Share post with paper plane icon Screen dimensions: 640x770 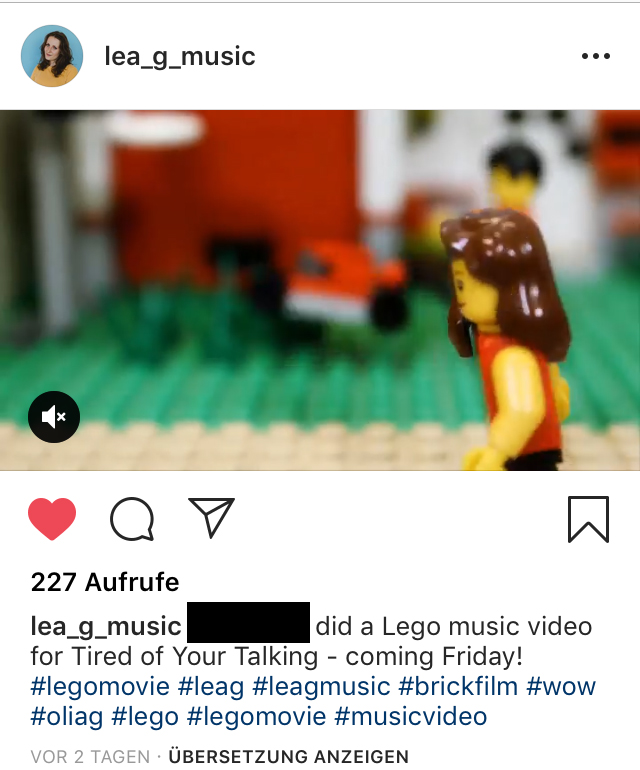tap(211, 517)
